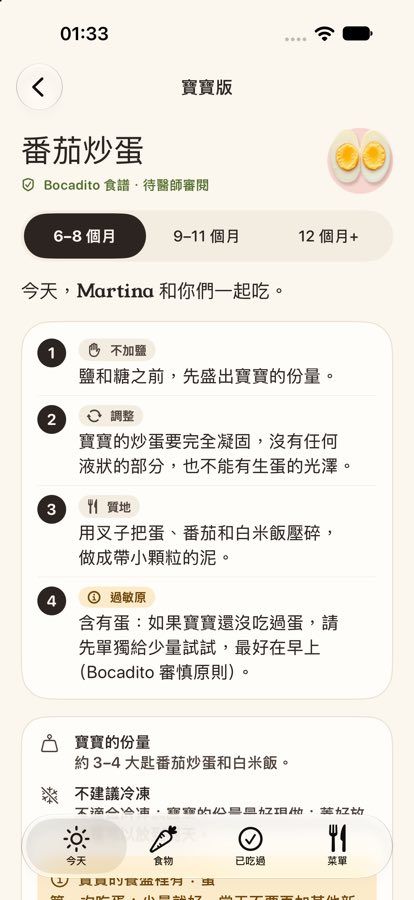Switch to the 12 個月+ age segment
The image size is (414, 900).
point(328,236)
